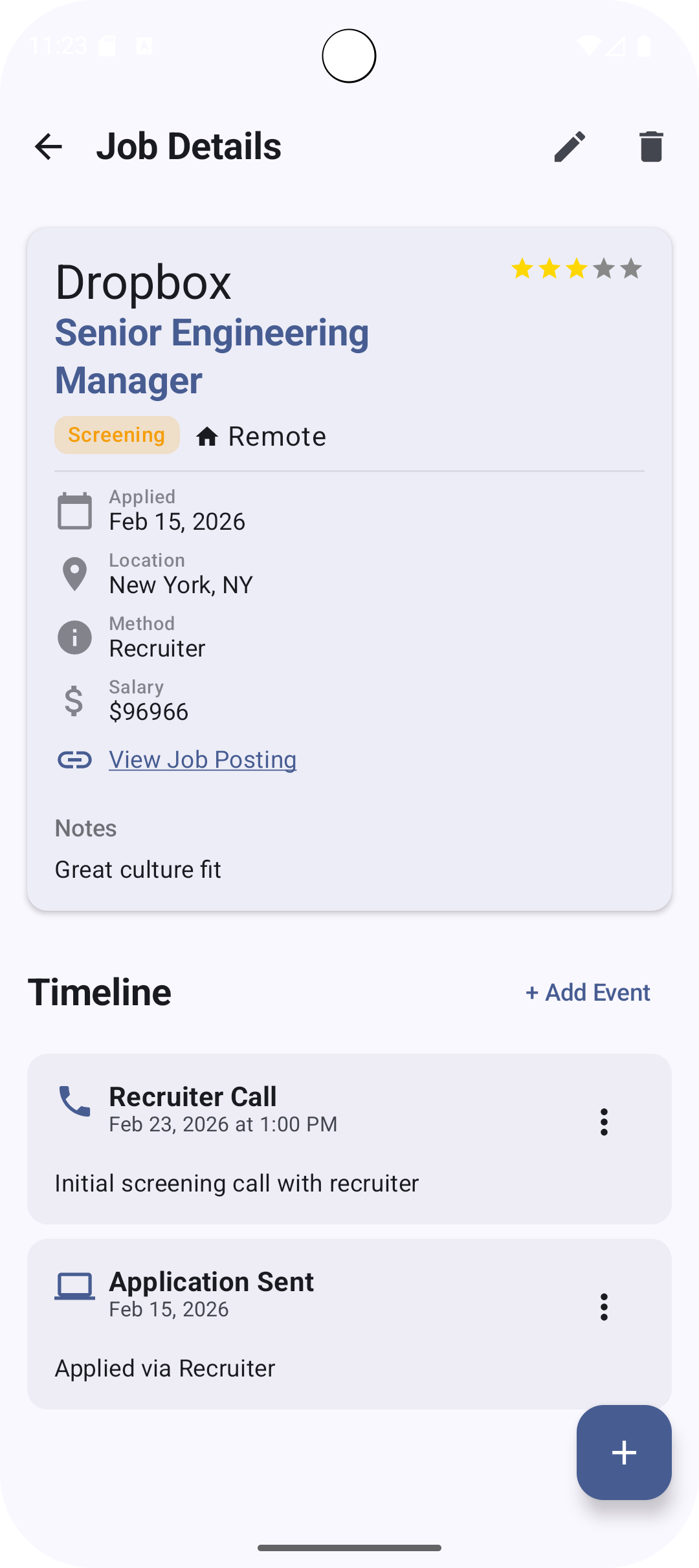Click the calendar icon next to Applied date
This screenshot has width=699, height=1568.
(x=74, y=510)
